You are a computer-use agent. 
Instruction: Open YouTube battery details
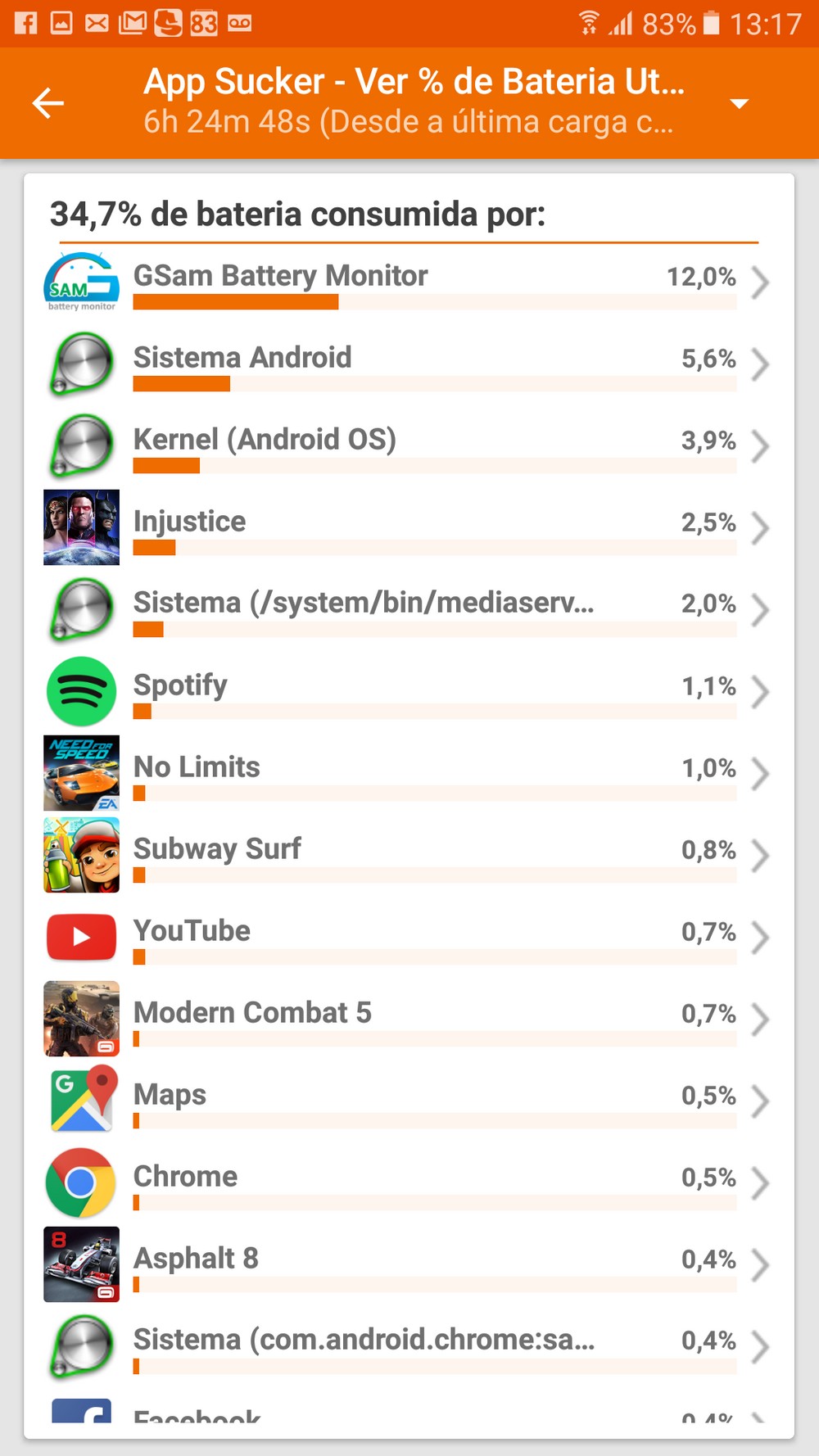tap(409, 938)
